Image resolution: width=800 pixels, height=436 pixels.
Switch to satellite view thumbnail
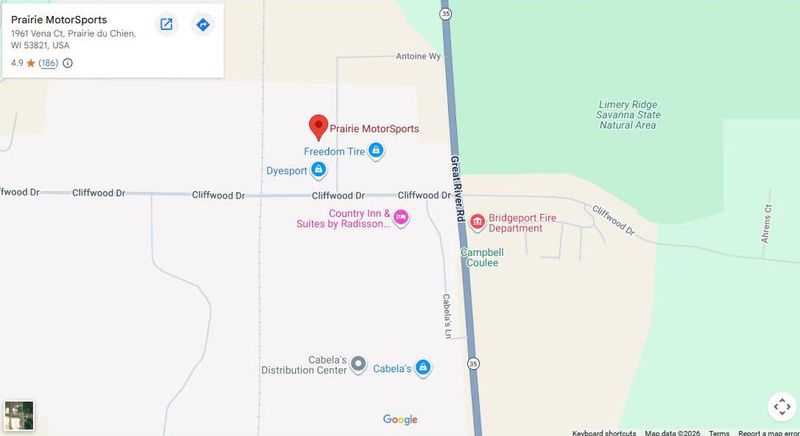coord(19,416)
